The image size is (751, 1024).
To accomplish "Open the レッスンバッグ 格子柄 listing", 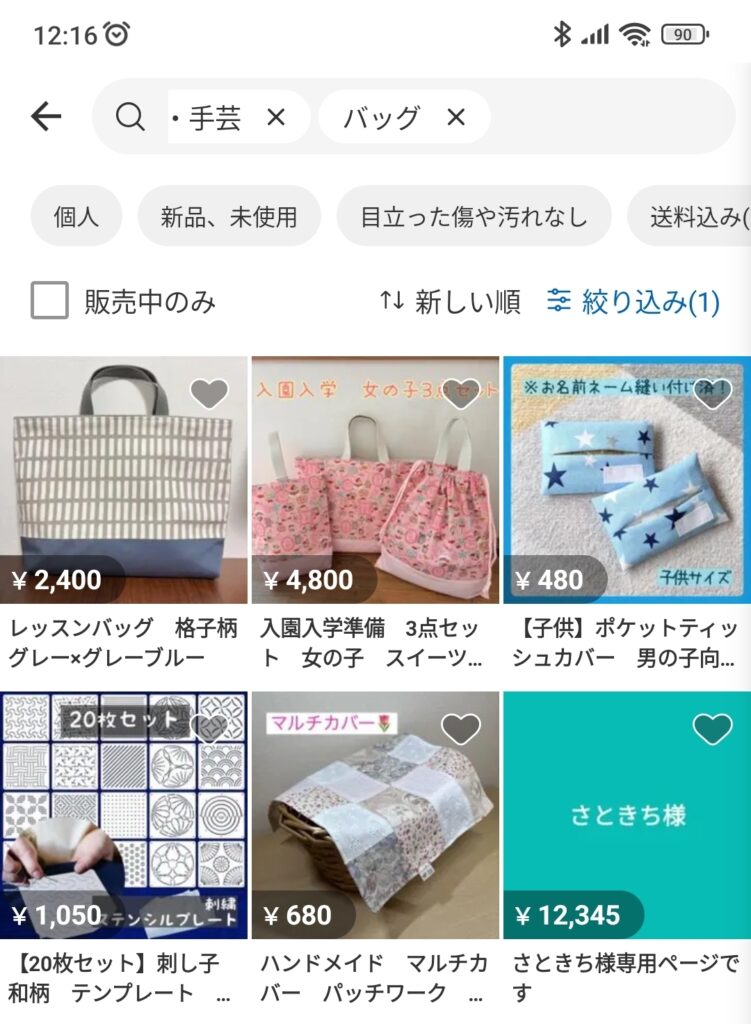I will pos(123,480).
